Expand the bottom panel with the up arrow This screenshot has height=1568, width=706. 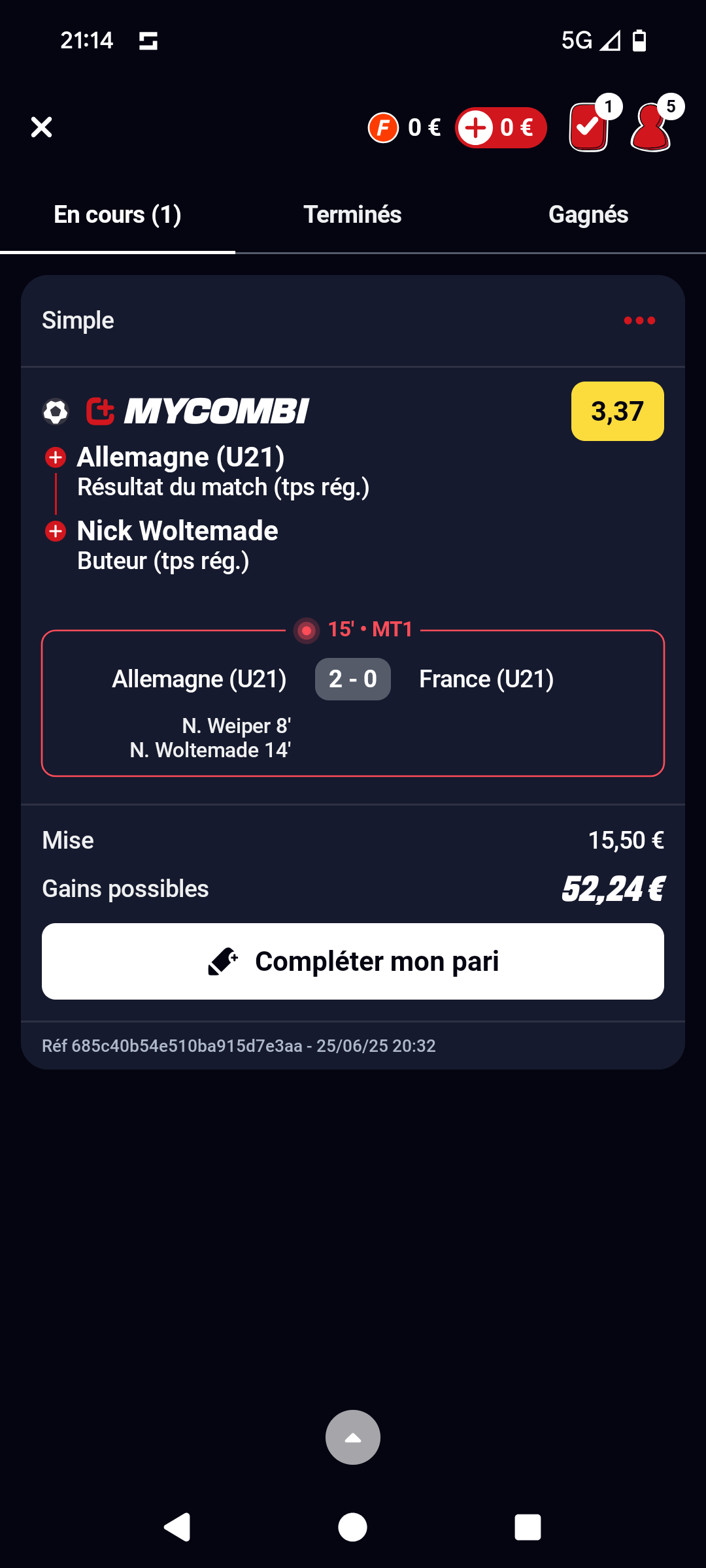(x=353, y=1437)
